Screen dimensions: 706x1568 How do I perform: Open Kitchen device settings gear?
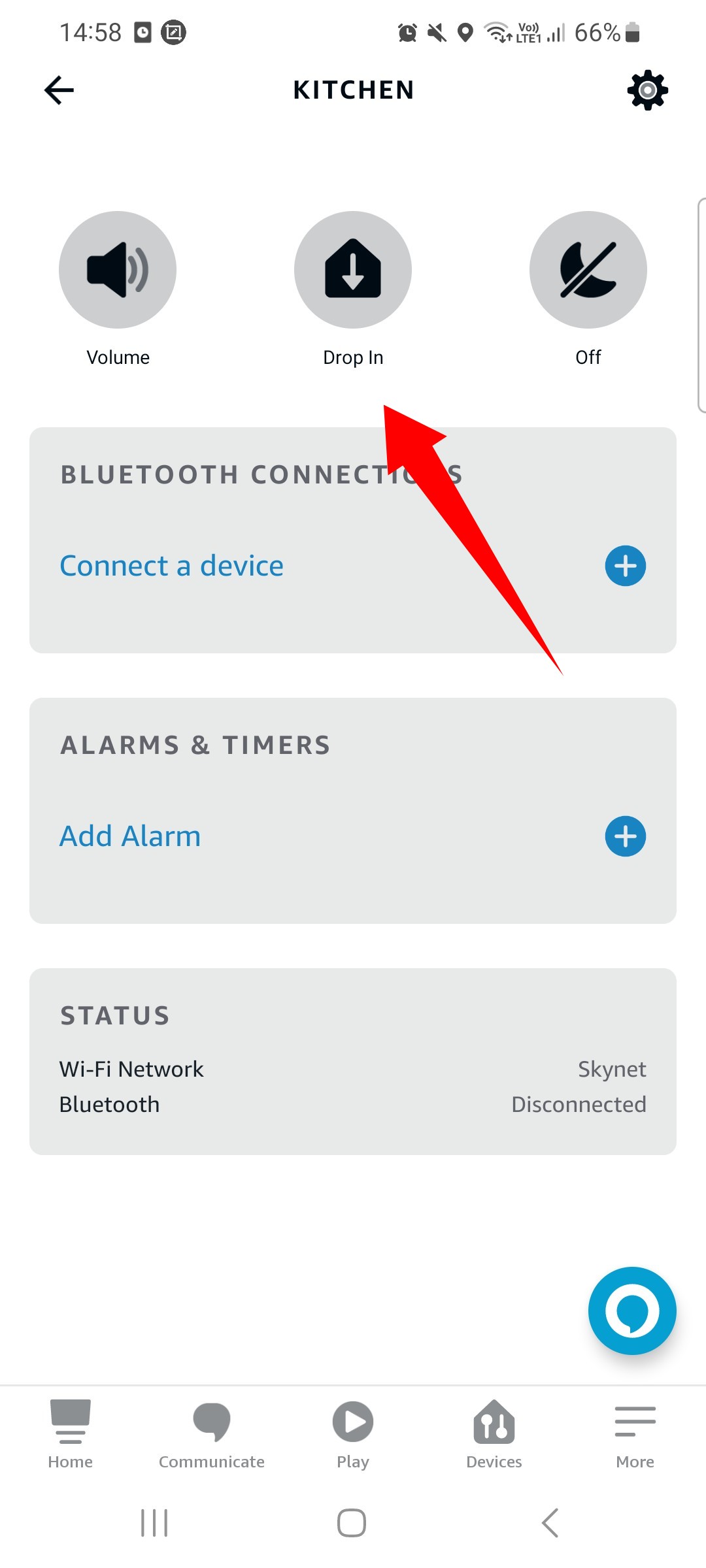tap(648, 90)
